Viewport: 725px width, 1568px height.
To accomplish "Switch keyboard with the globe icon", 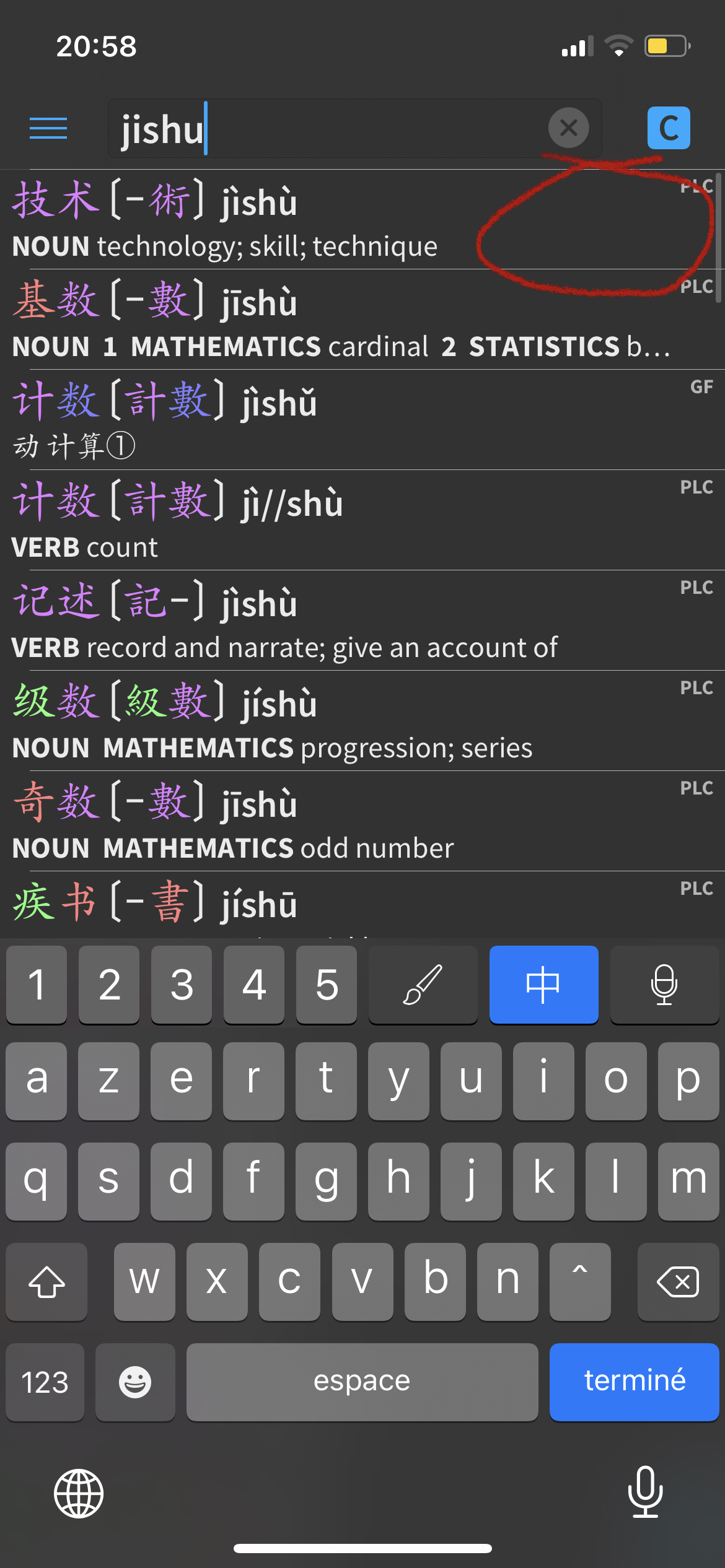I will pyautogui.click(x=79, y=1494).
